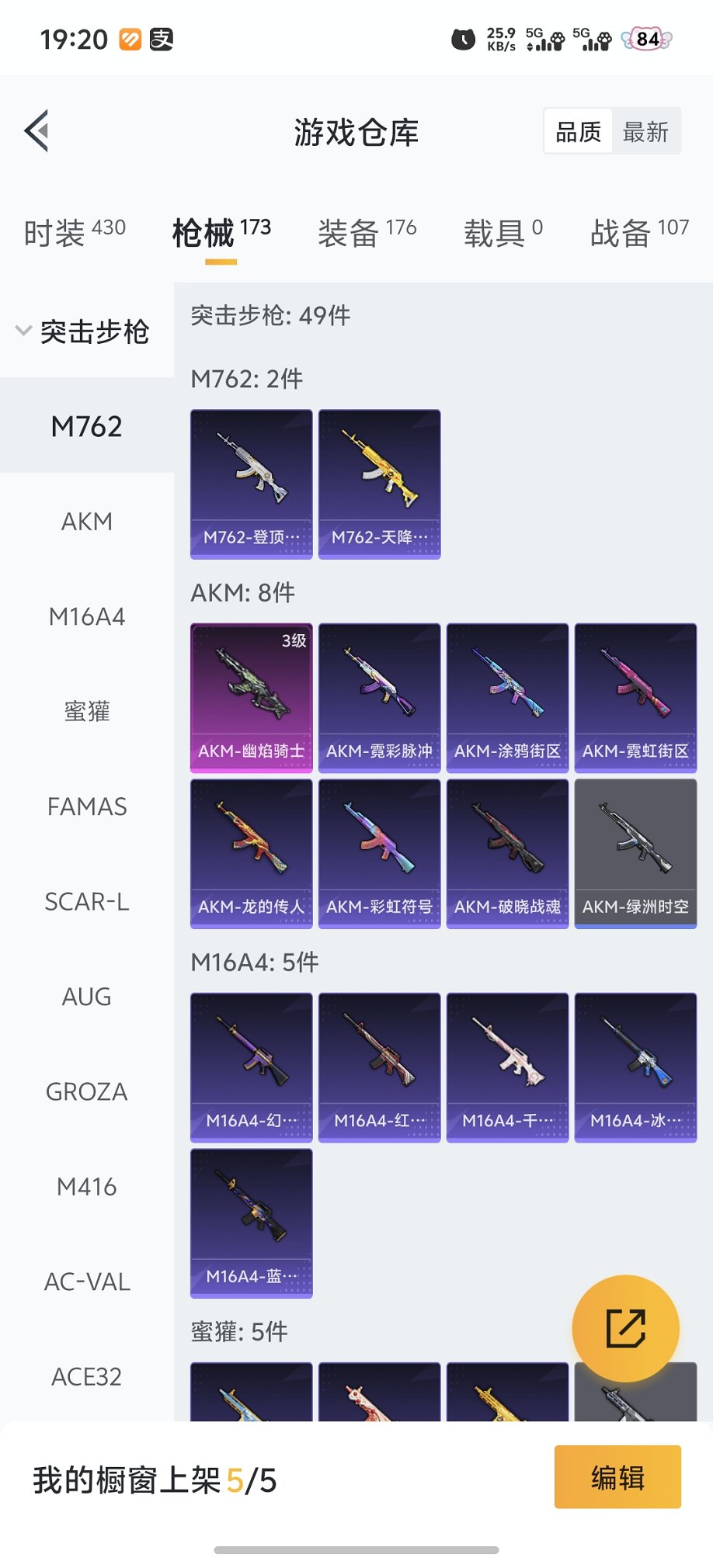
Task: Open the M762-天降 skin tile
Action: coord(379,484)
